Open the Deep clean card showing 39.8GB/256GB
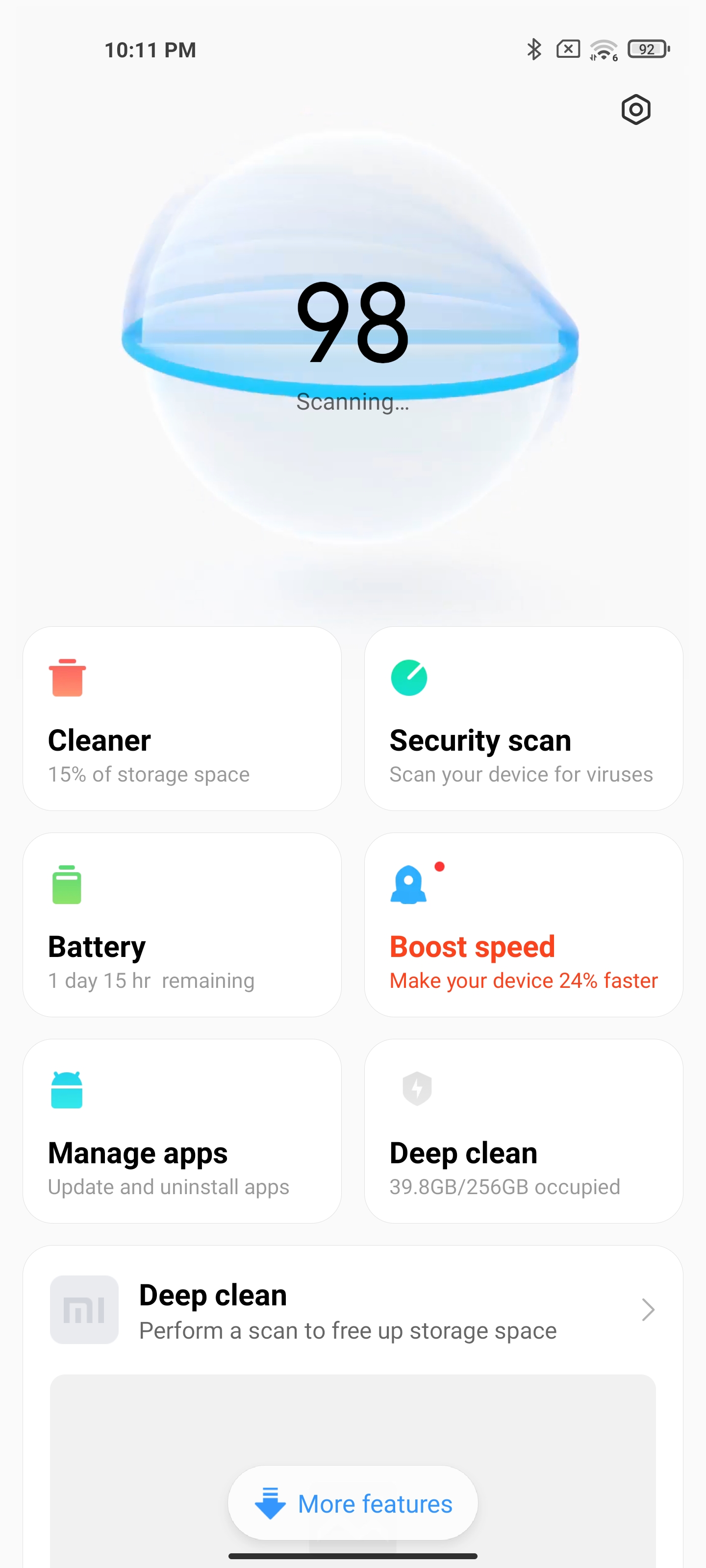Viewport: 706px width, 1568px height. tap(523, 1131)
